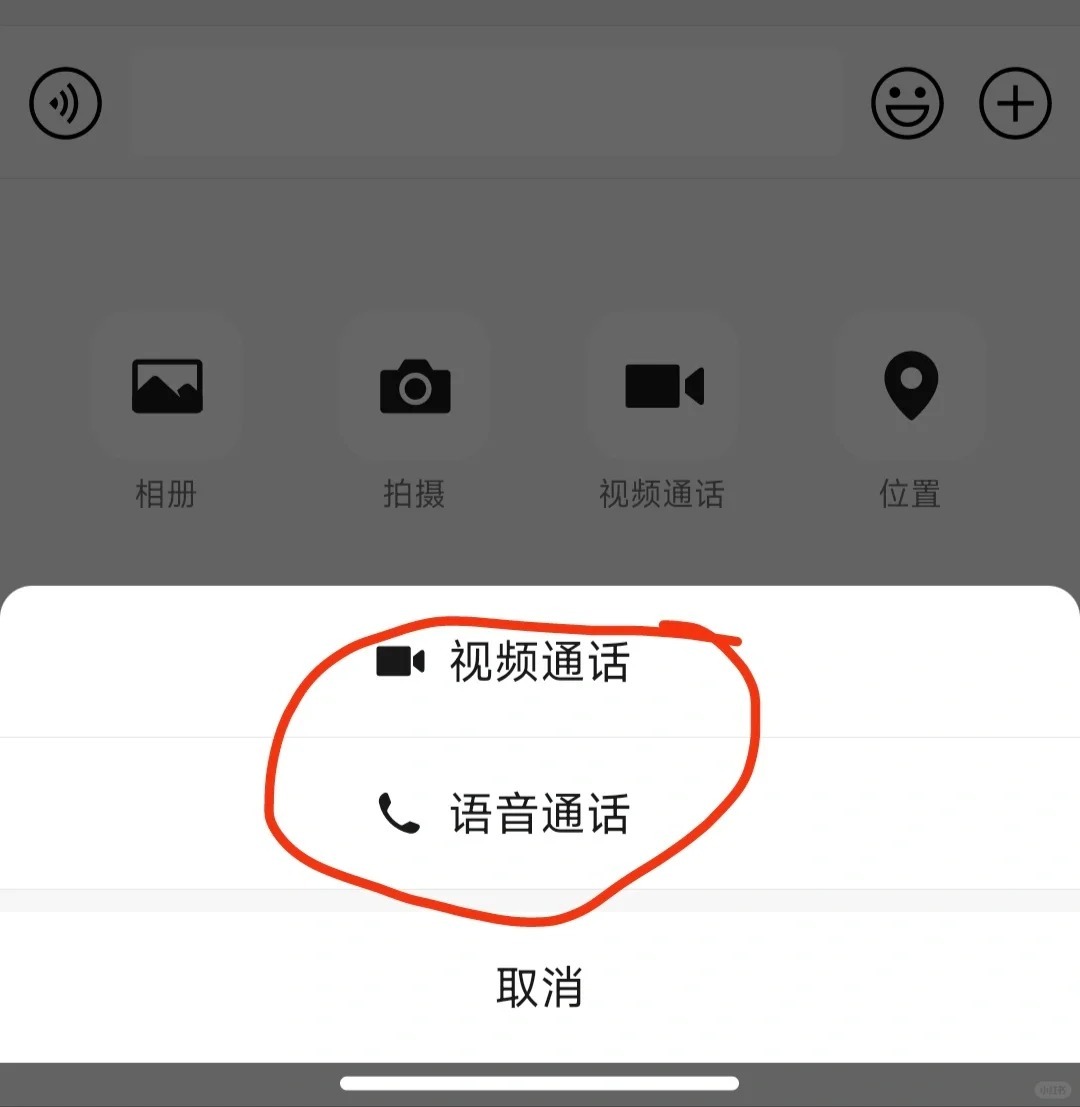Tap the 视频通话 label in attachment grid
This screenshot has width=1080, height=1107.
pyautogui.click(x=661, y=494)
